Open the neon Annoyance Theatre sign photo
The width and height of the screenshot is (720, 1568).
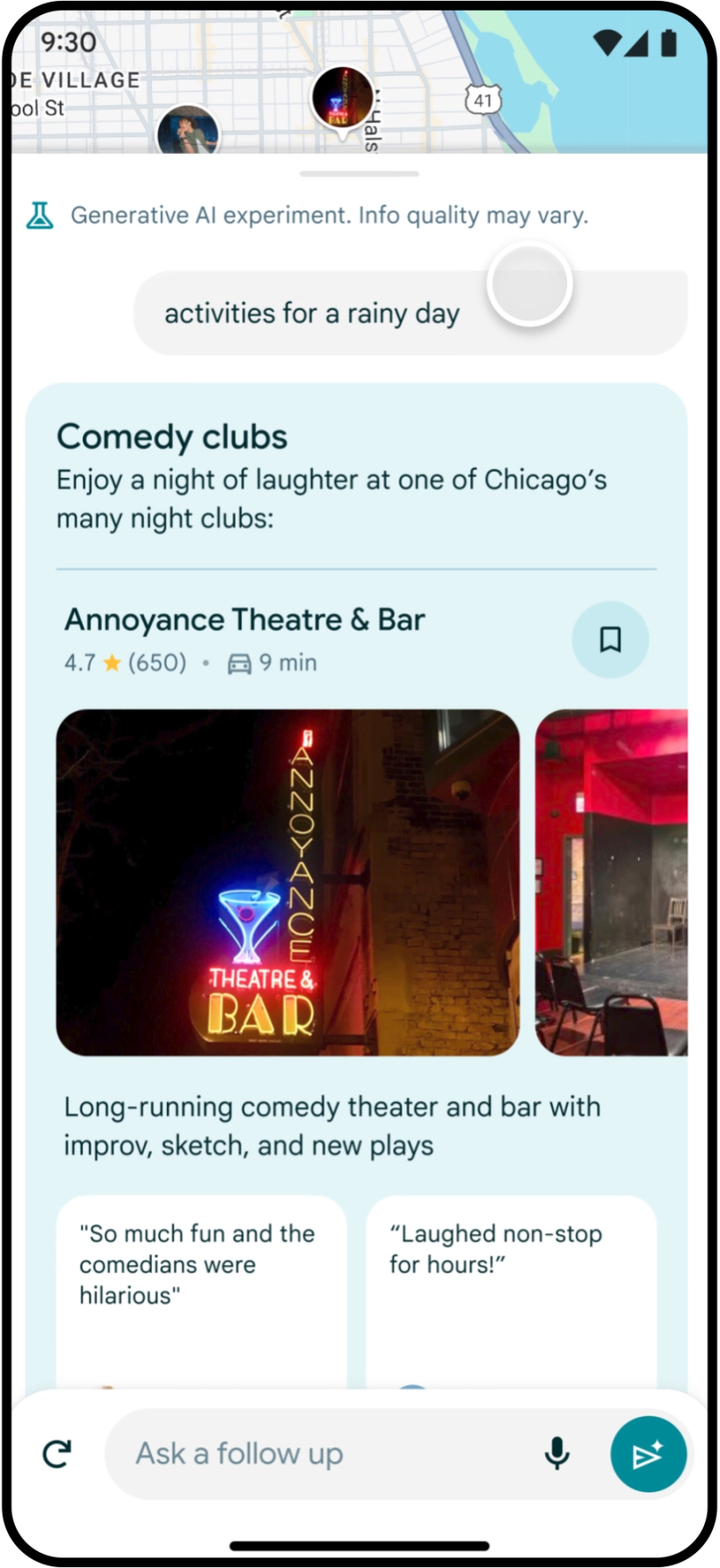[x=287, y=882]
